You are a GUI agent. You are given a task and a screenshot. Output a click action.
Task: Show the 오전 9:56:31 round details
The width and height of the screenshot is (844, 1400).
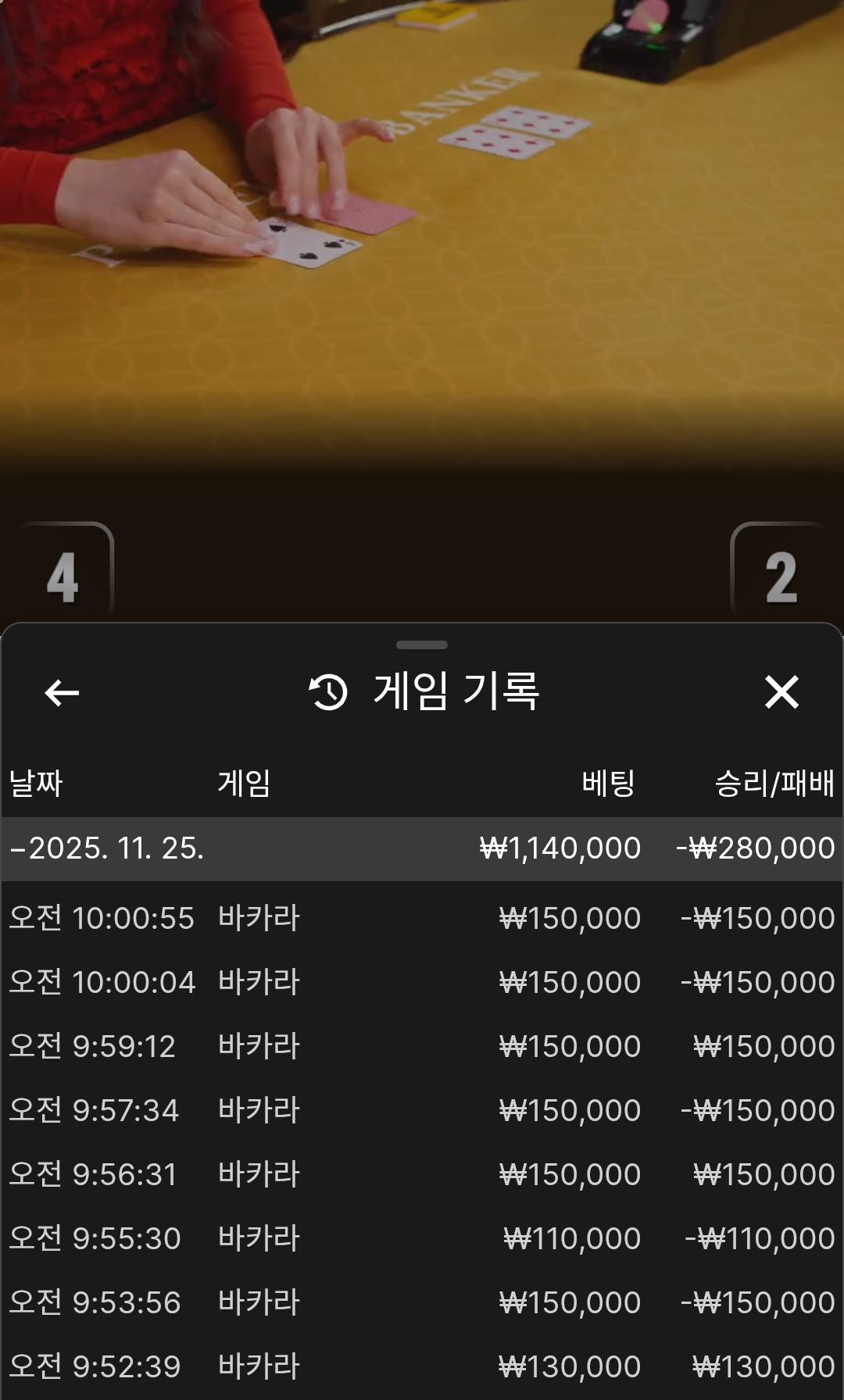coord(422,1174)
